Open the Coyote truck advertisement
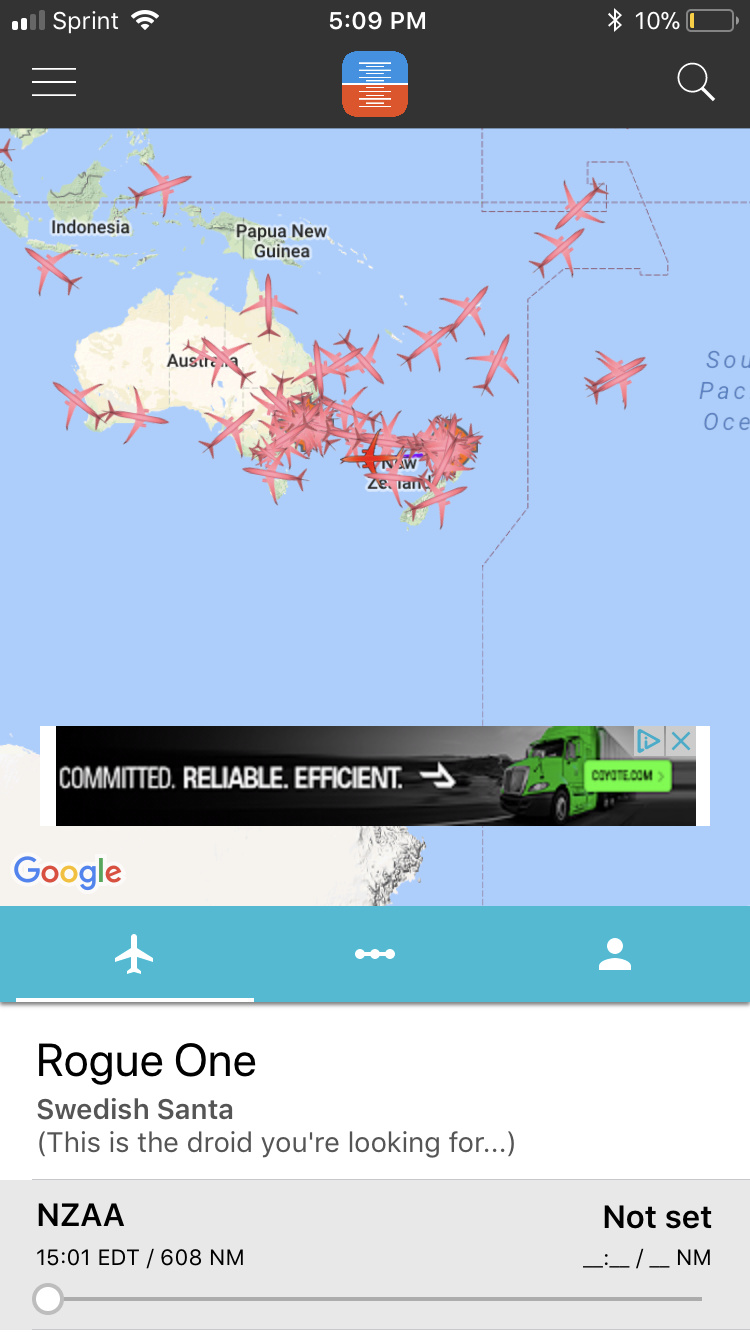 tap(375, 777)
